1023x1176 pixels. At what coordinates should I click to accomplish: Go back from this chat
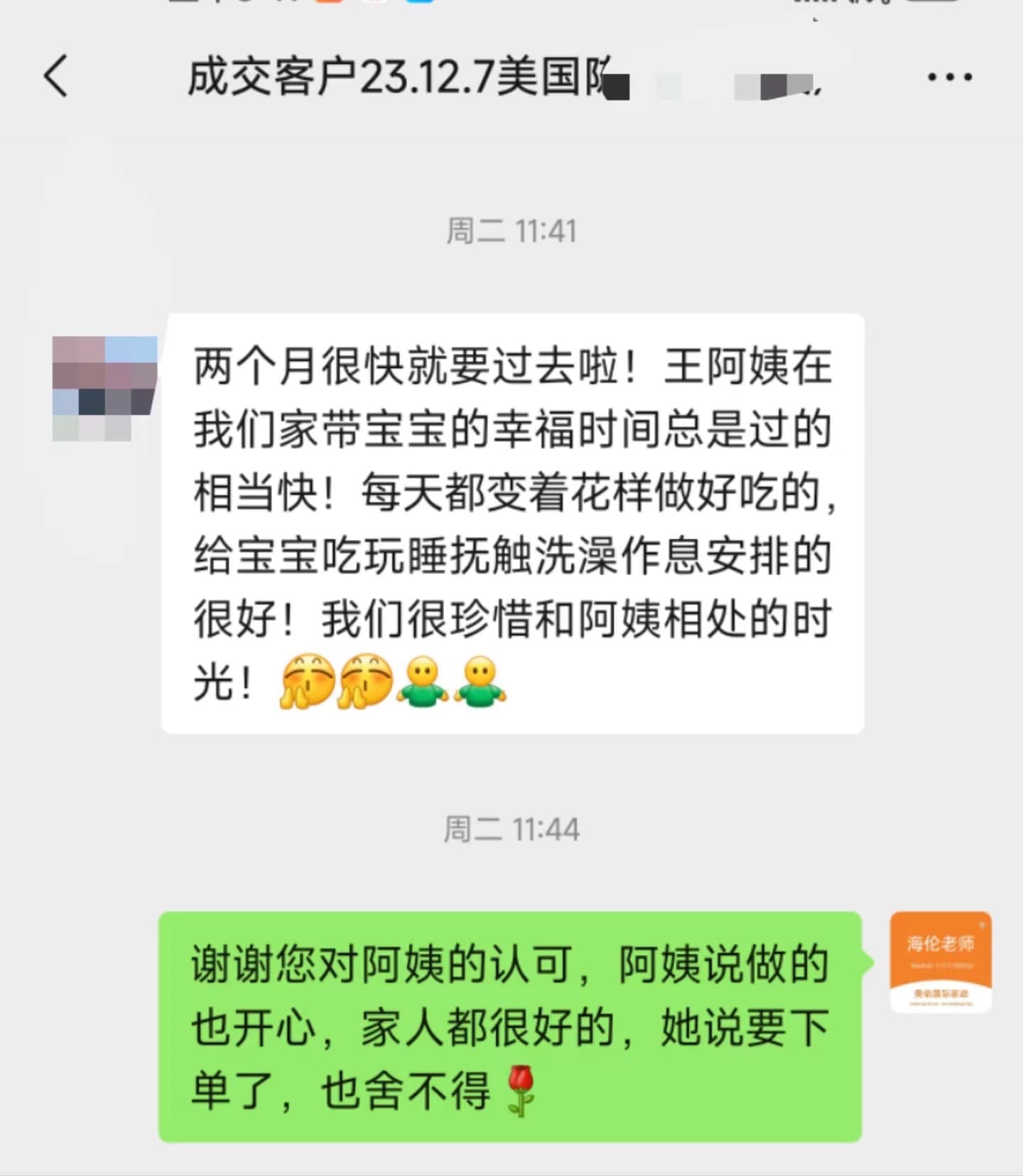[x=56, y=76]
